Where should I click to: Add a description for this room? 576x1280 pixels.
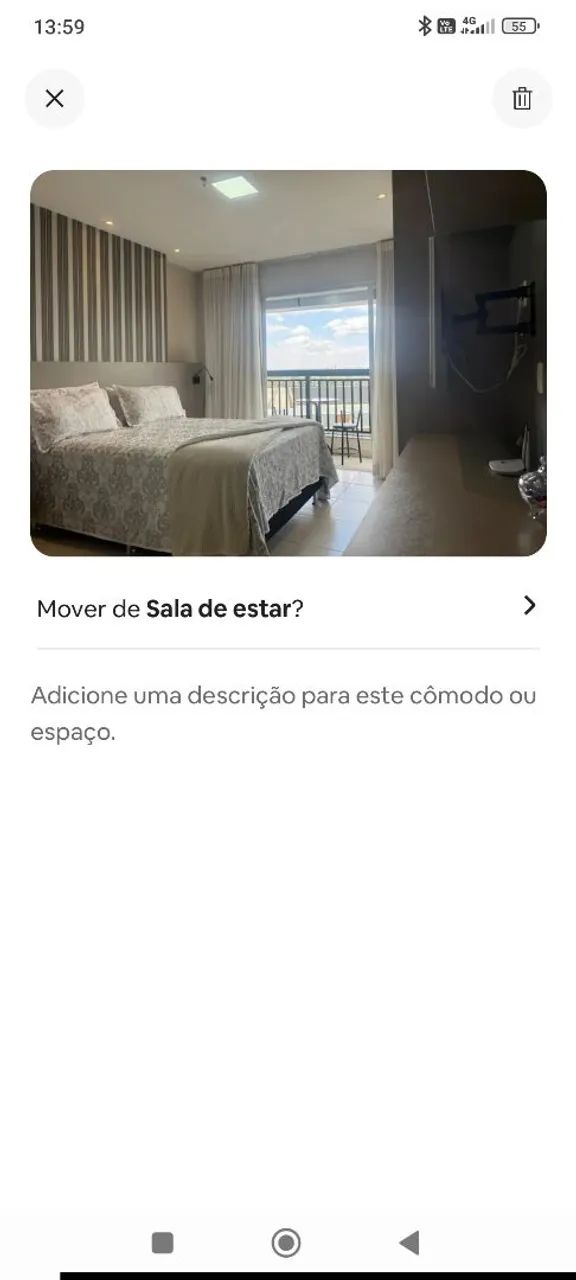[x=284, y=713]
